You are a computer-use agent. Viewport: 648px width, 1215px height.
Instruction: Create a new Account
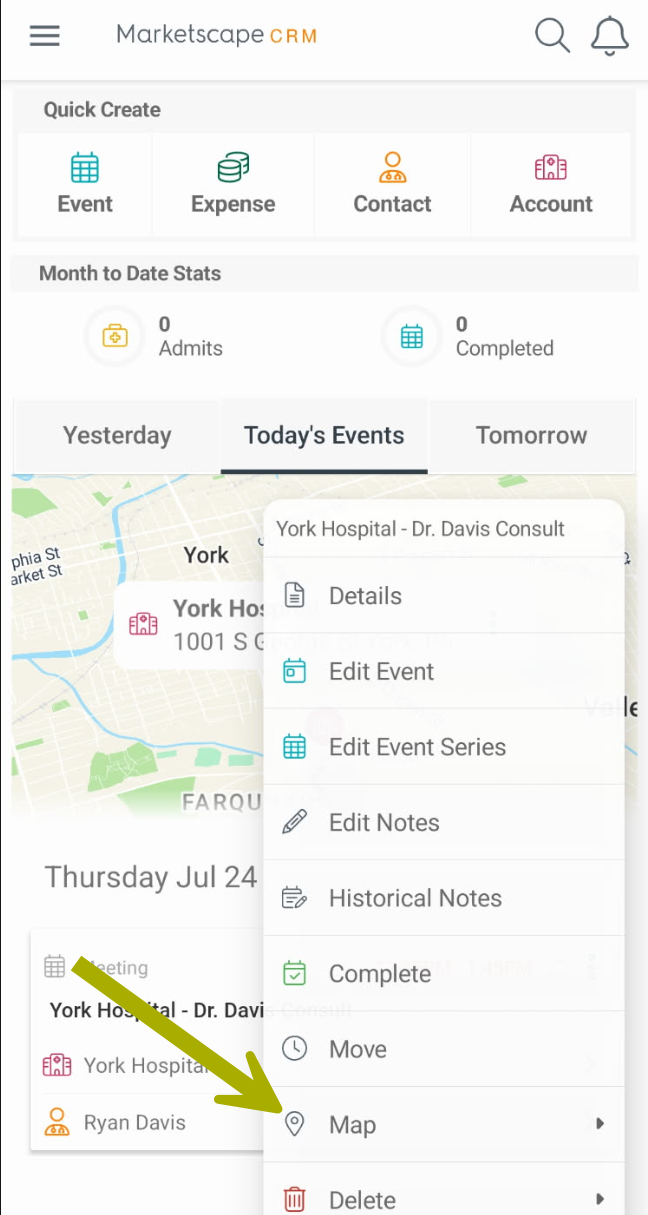[551, 184]
